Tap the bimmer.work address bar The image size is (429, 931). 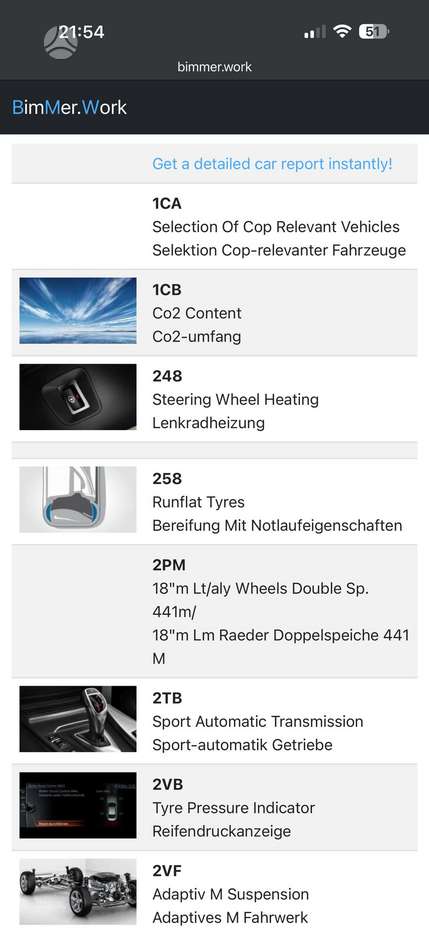pos(214,67)
